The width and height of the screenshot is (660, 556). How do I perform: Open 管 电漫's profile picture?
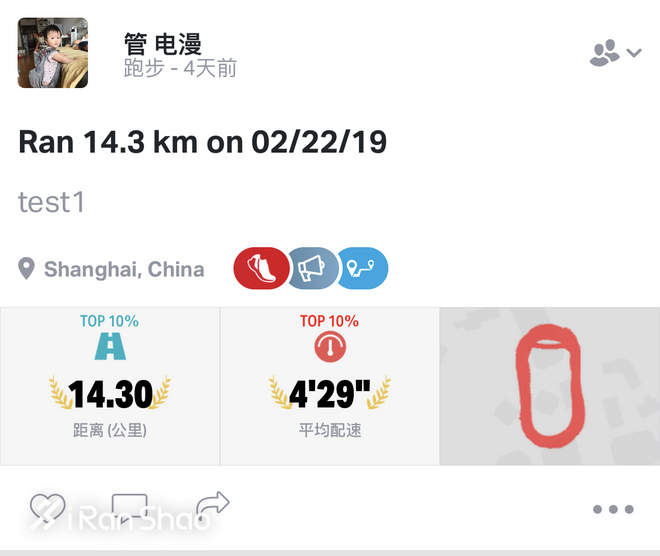[x=53, y=53]
